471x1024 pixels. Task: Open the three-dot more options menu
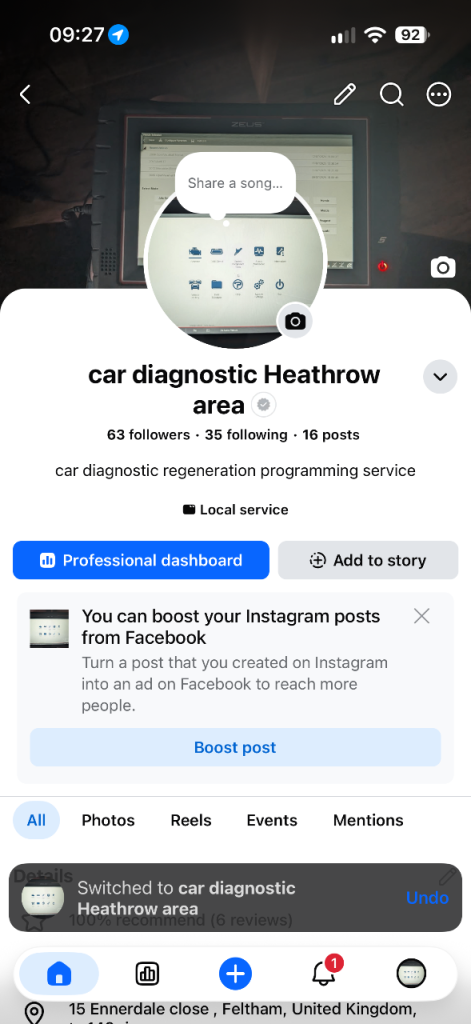pos(438,95)
